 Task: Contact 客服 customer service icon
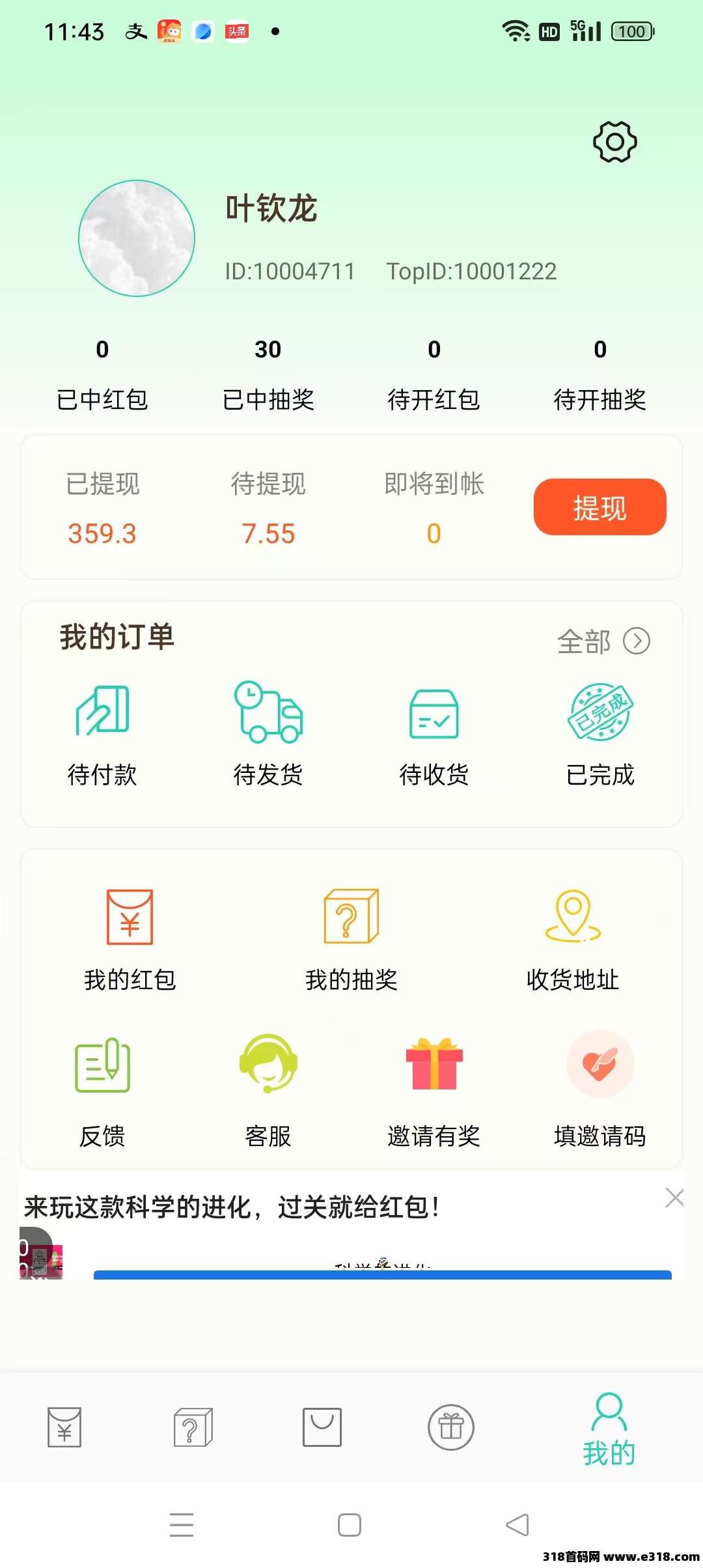tap(268, 1068)
